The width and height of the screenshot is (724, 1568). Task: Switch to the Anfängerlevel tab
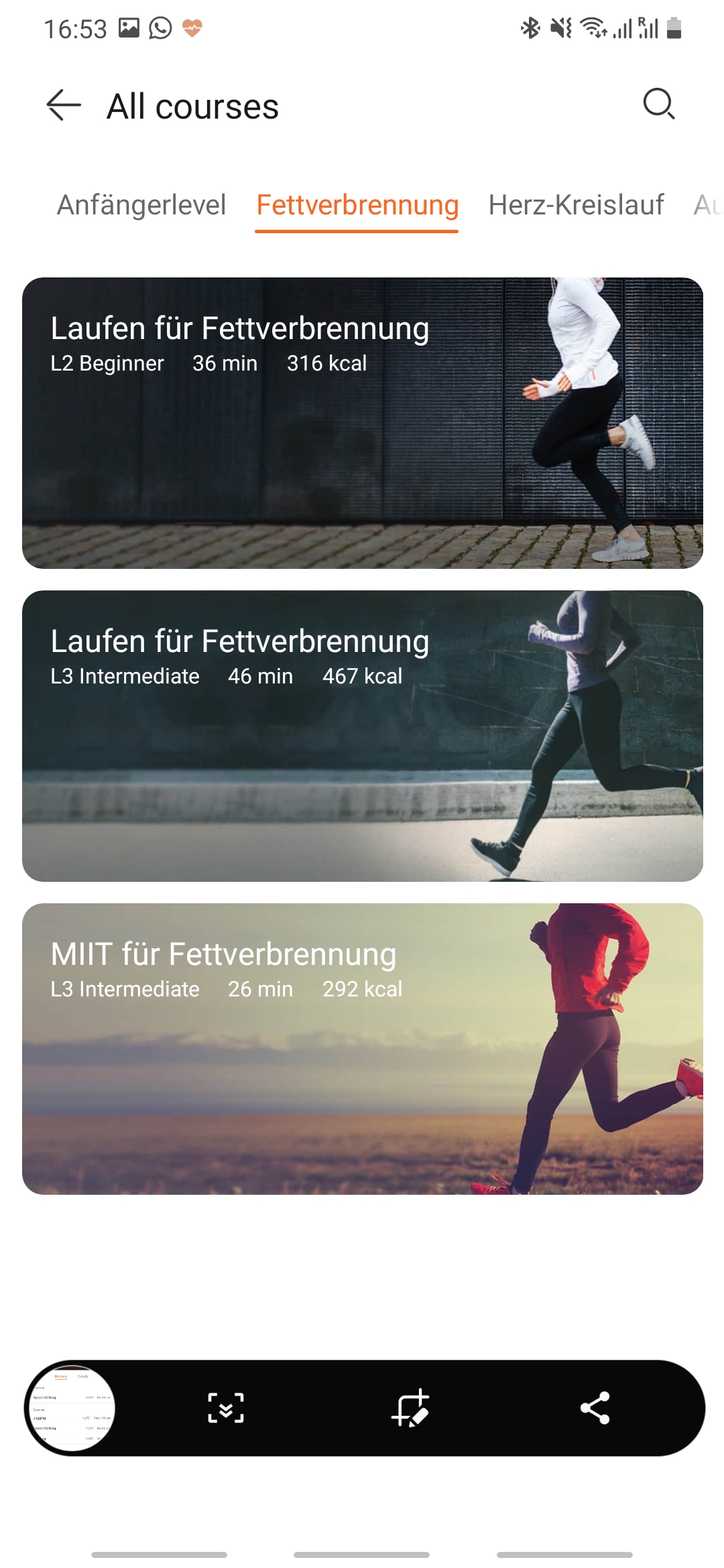pos(141,205)
